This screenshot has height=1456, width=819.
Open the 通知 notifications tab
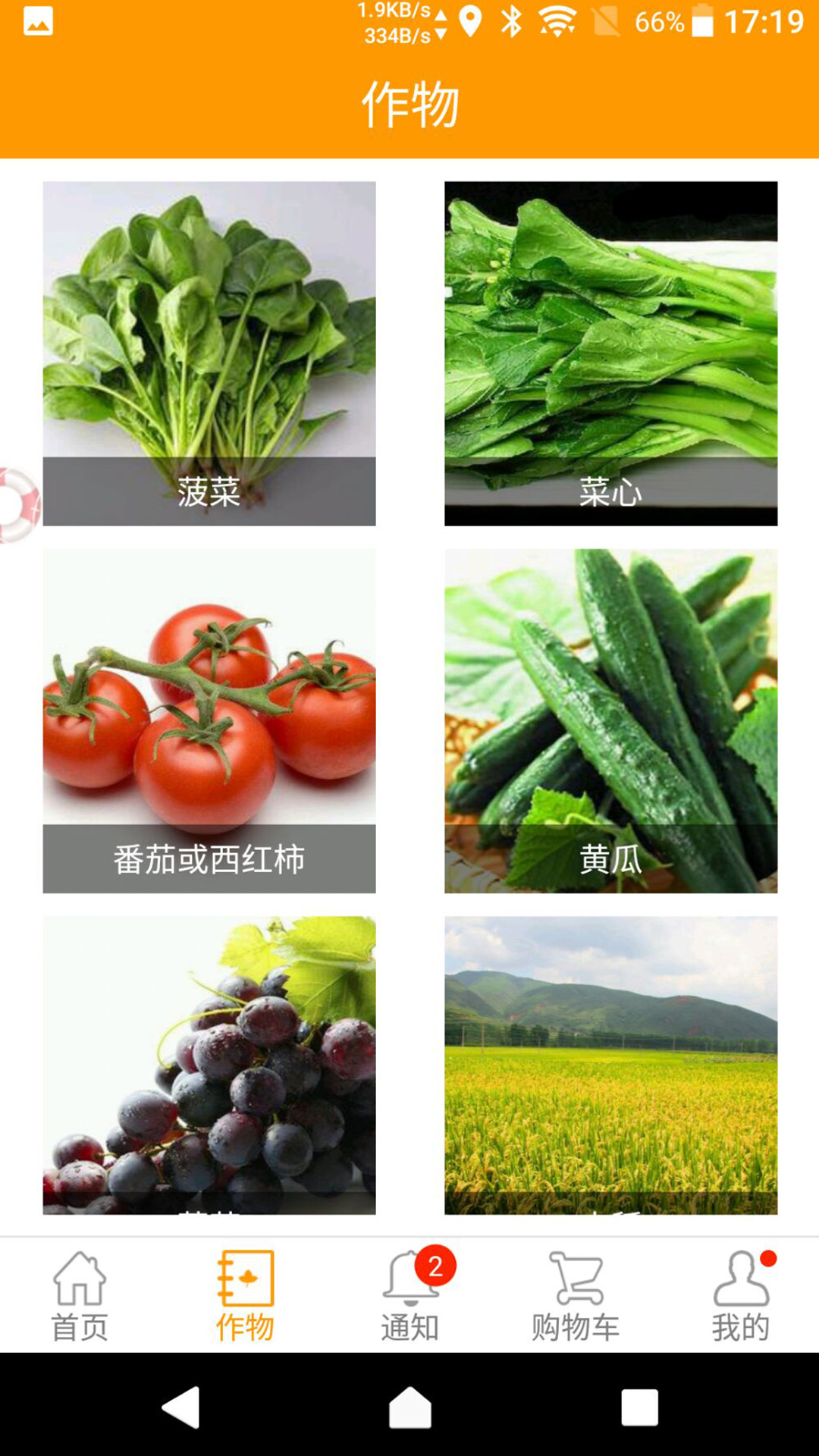410,1295
